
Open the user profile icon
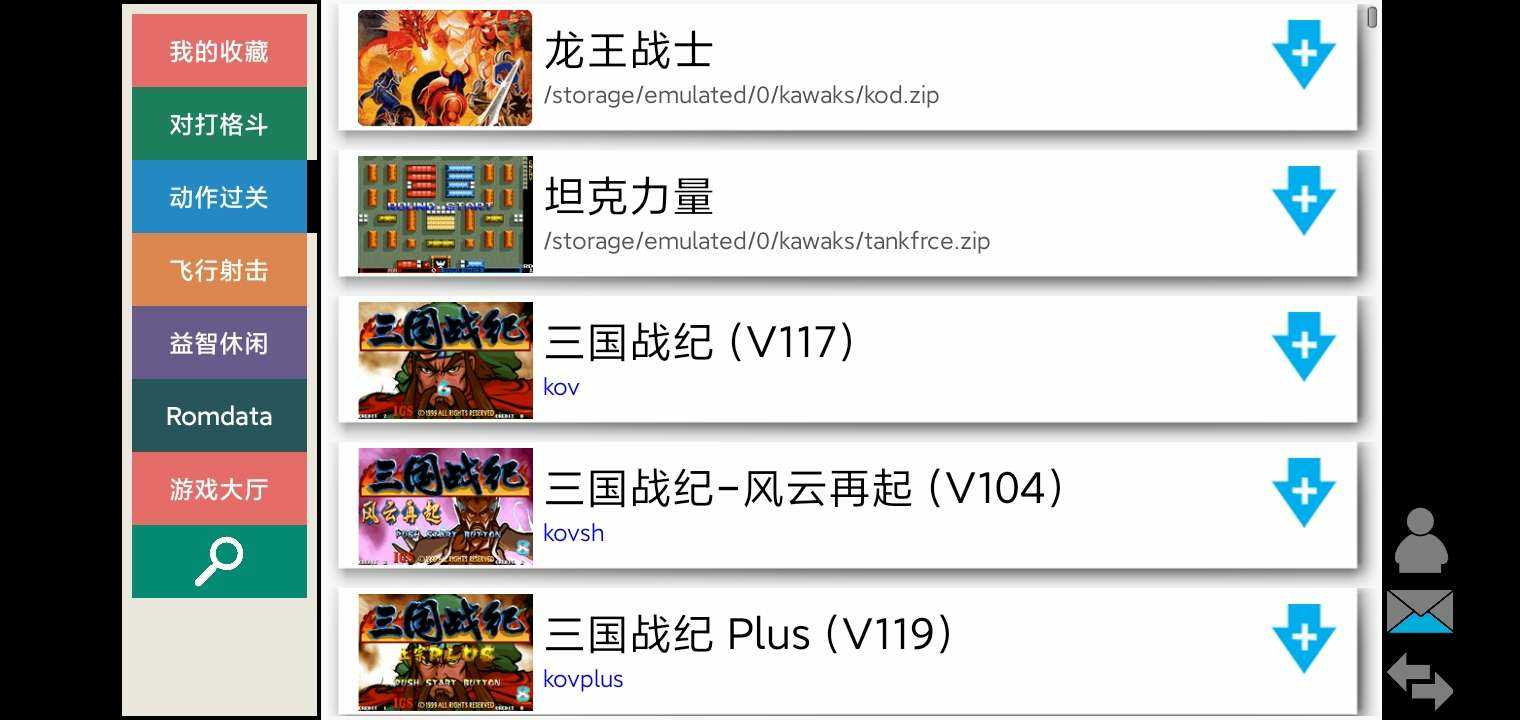(x=1420, y=541)
